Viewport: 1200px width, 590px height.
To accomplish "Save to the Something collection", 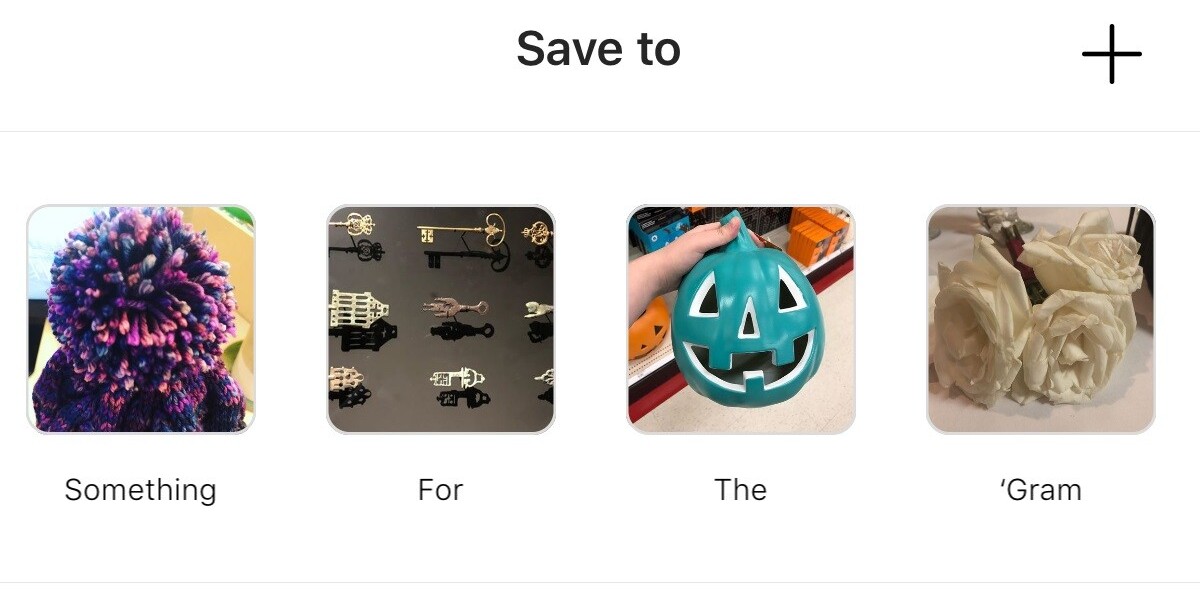I will 141,320.
